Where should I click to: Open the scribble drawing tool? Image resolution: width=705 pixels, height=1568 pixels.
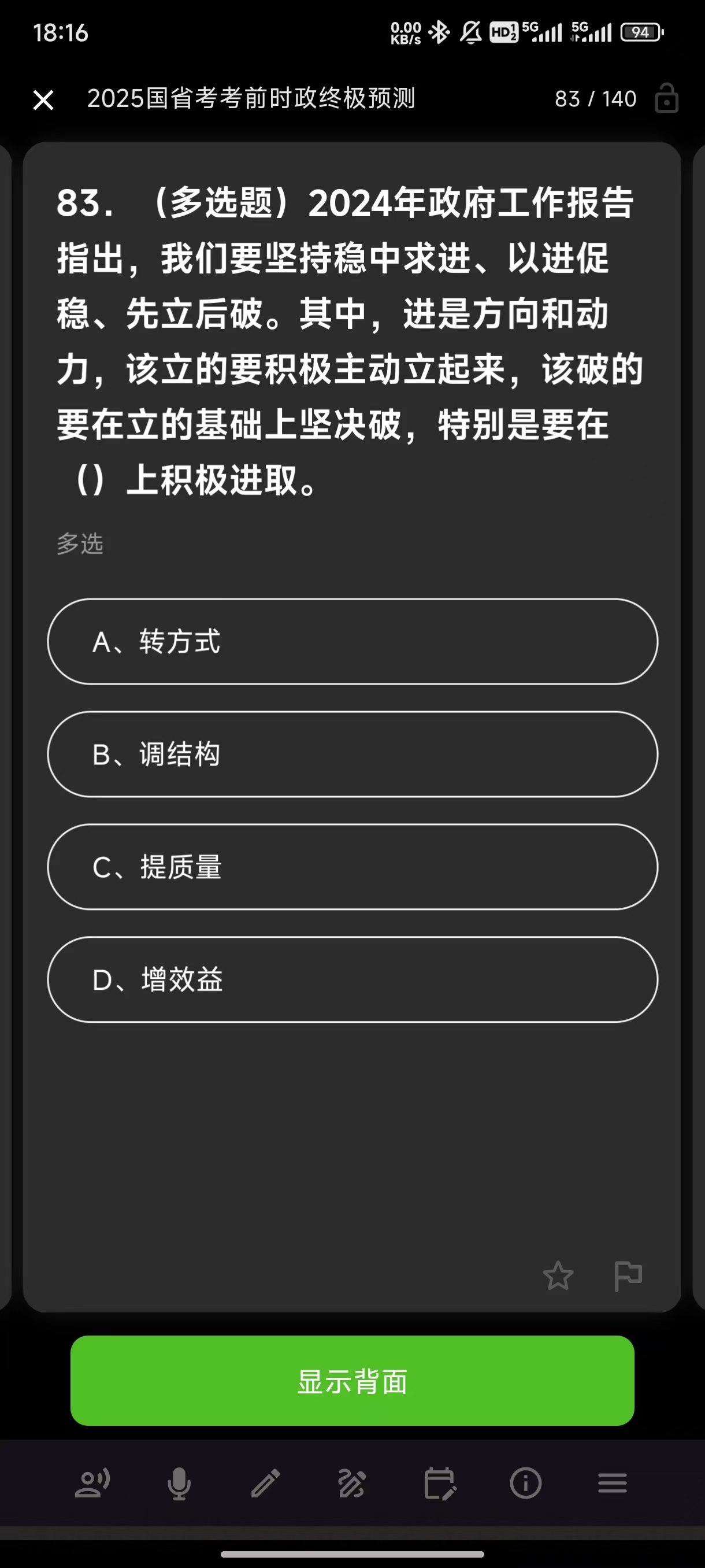click(352, 1484)
